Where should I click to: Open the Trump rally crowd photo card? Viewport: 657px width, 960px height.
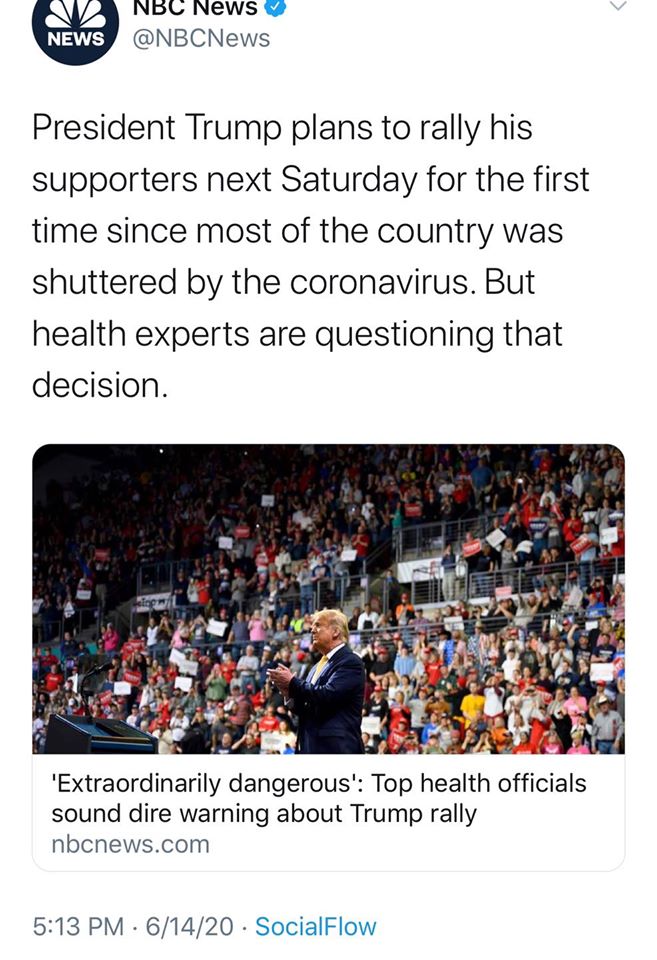point(328,598)
